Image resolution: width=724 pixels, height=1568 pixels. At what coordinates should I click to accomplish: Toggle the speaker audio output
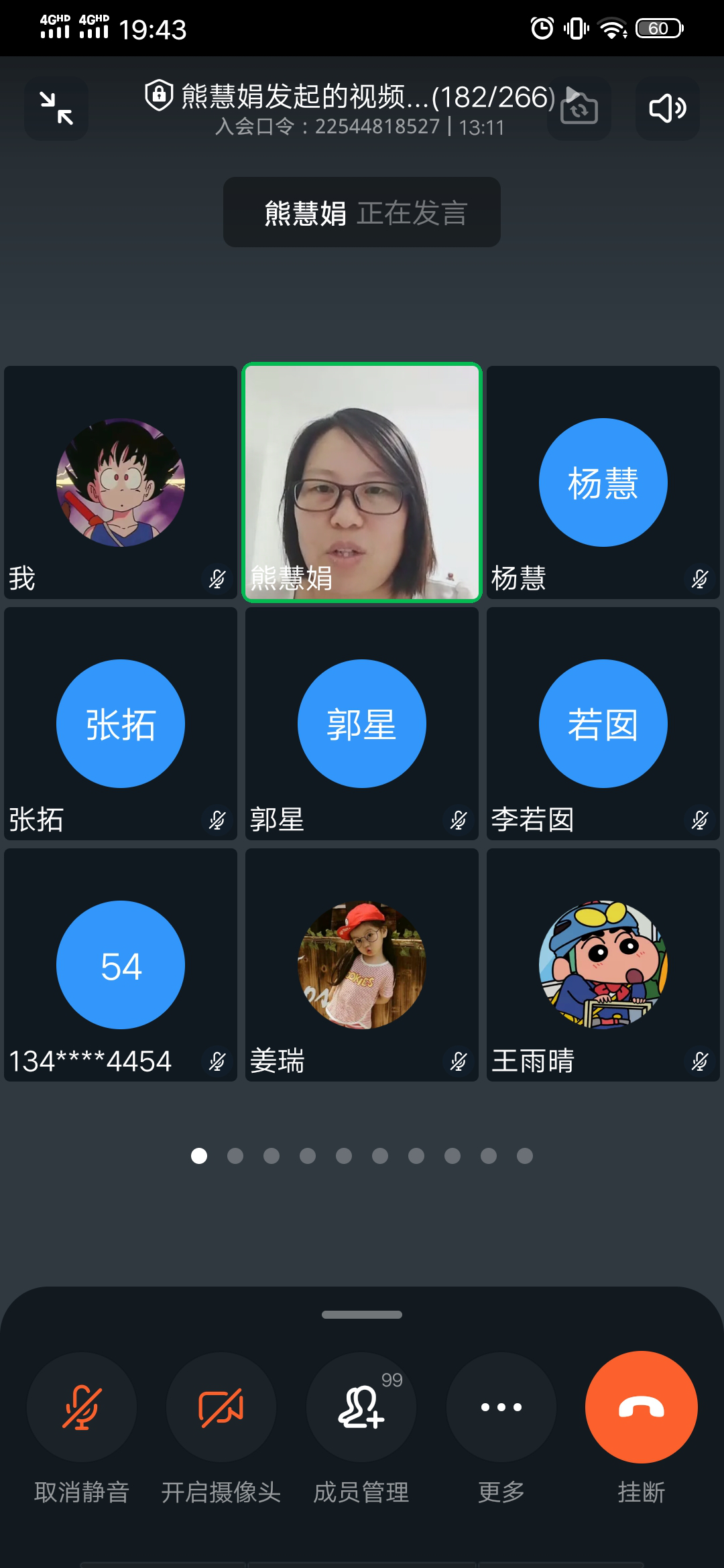pos(667,109)
